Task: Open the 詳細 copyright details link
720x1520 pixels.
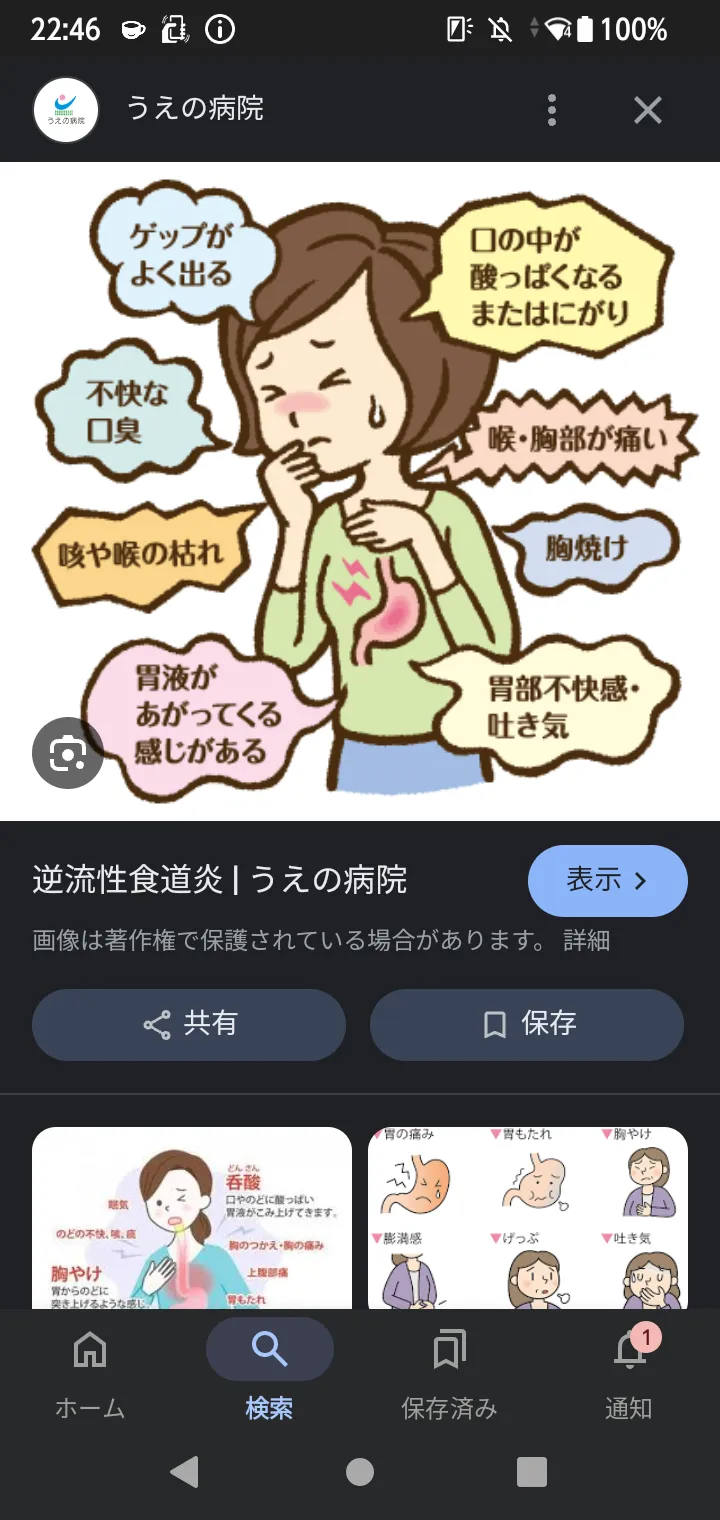Action: (586, 940)
